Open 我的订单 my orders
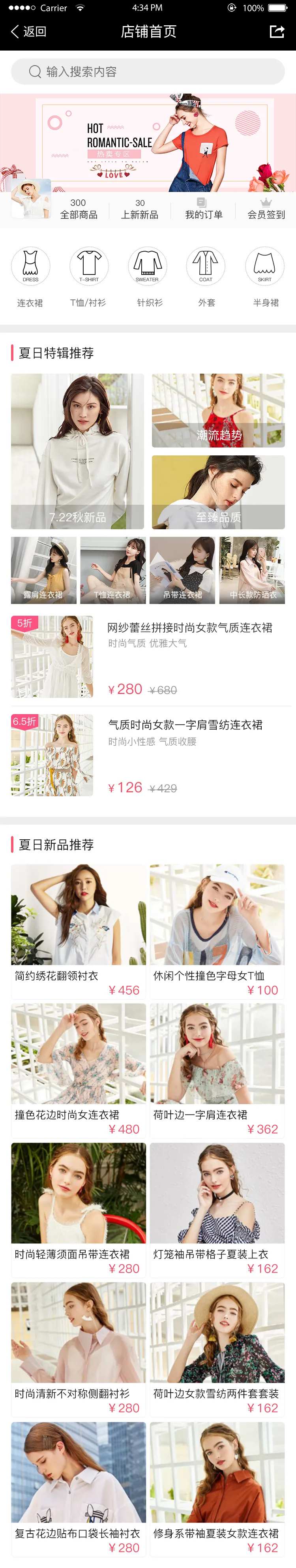The image size is (296, 1568). 204,208
